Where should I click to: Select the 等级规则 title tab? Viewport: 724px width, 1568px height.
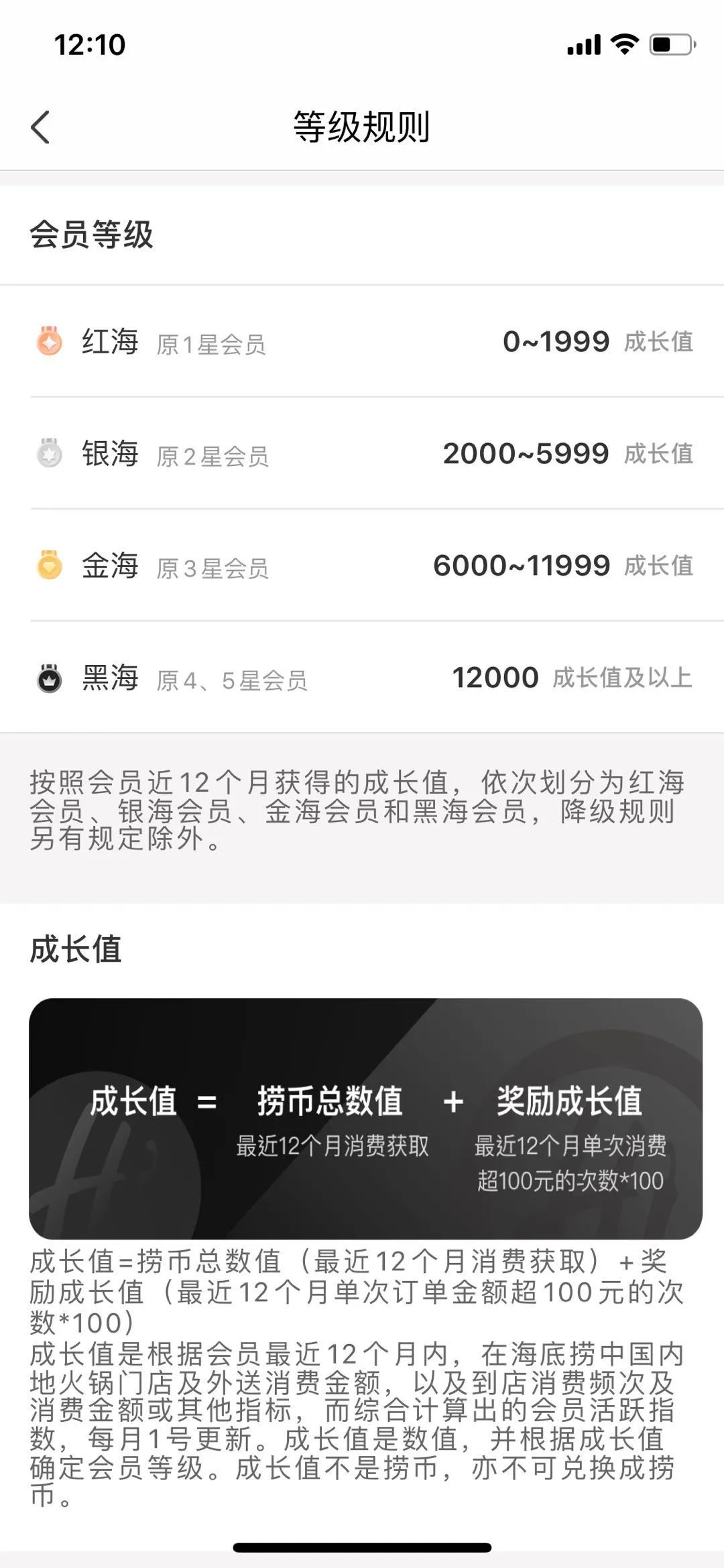point(362,127)
